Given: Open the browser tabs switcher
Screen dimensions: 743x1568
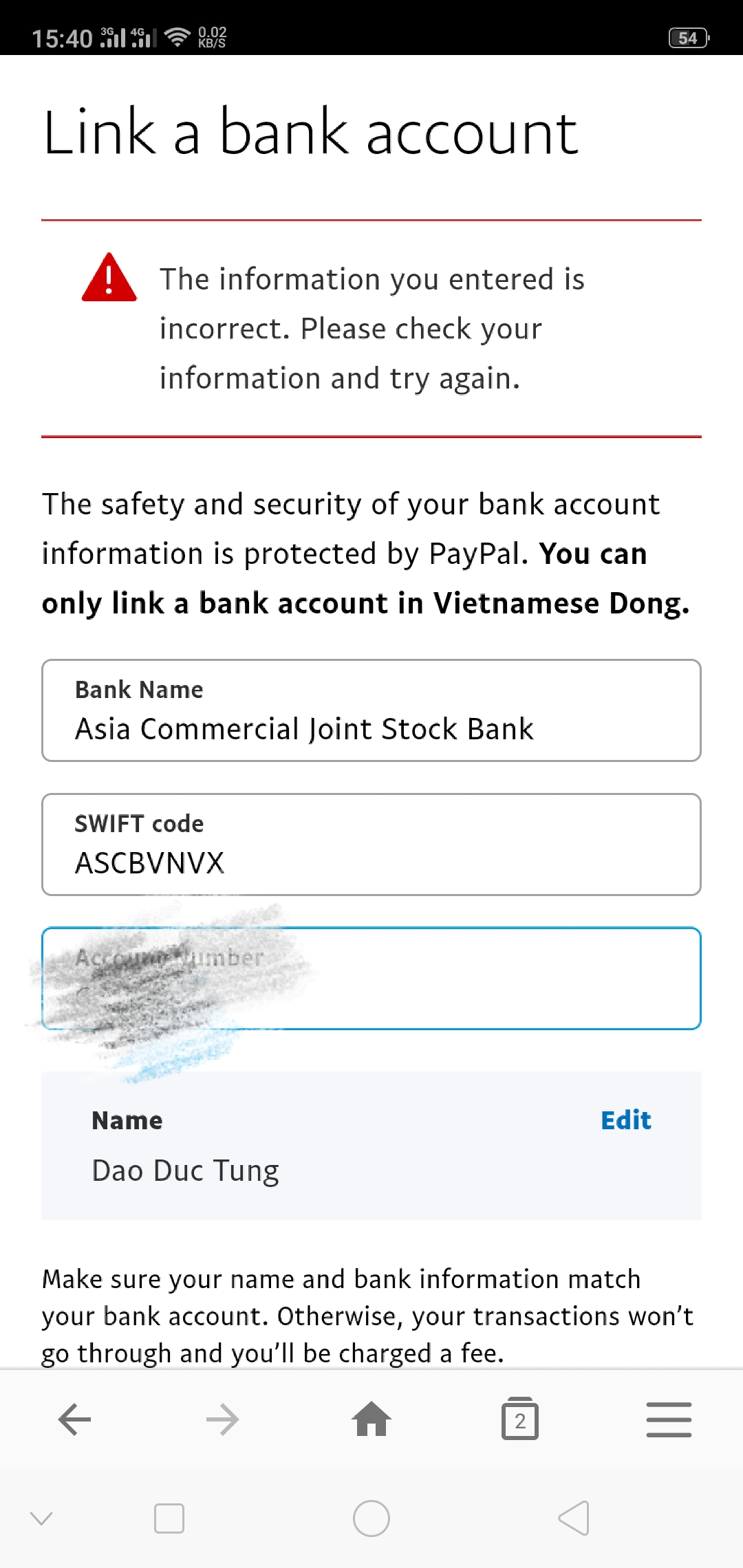Looking at the screenshot, I should point(520,1419).
